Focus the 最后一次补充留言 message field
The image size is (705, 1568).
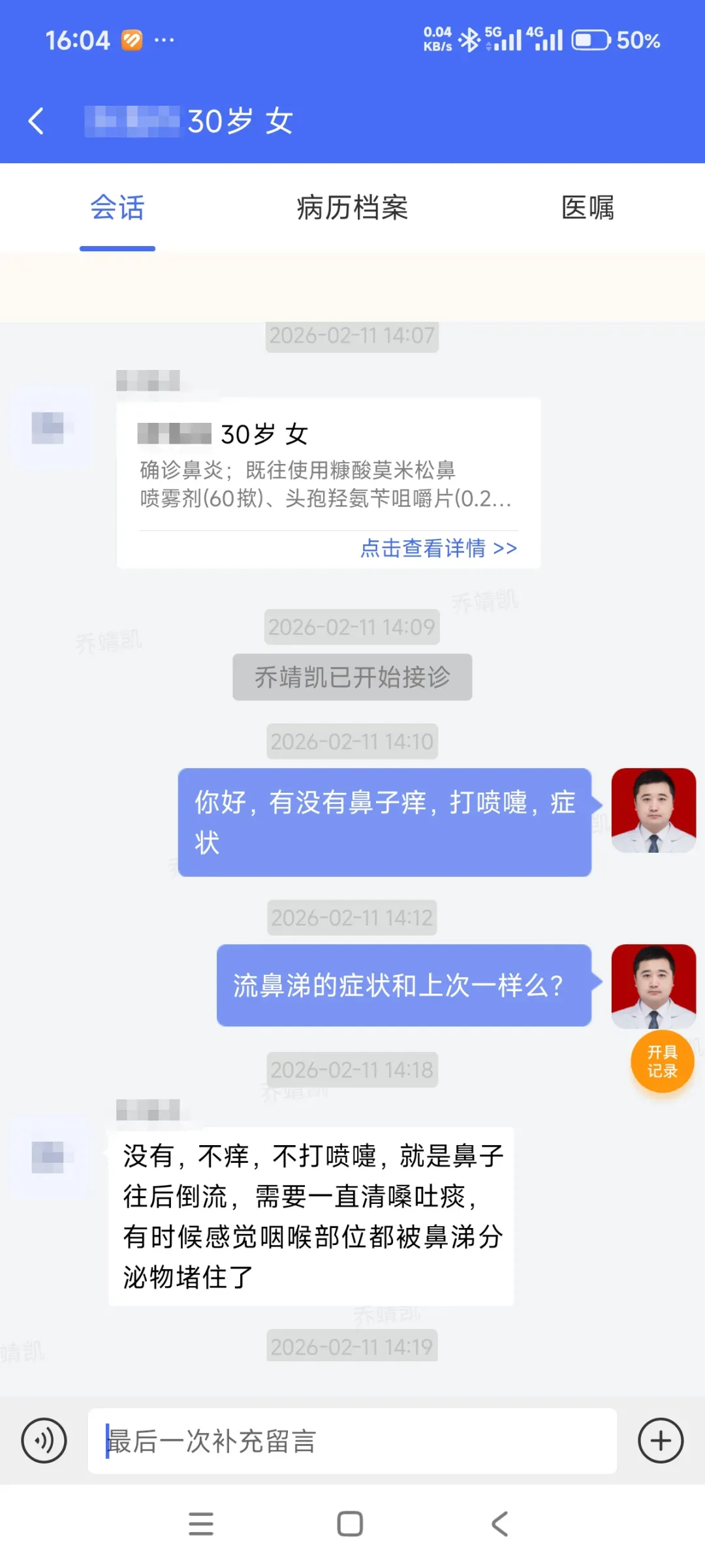click(352, 1440)
